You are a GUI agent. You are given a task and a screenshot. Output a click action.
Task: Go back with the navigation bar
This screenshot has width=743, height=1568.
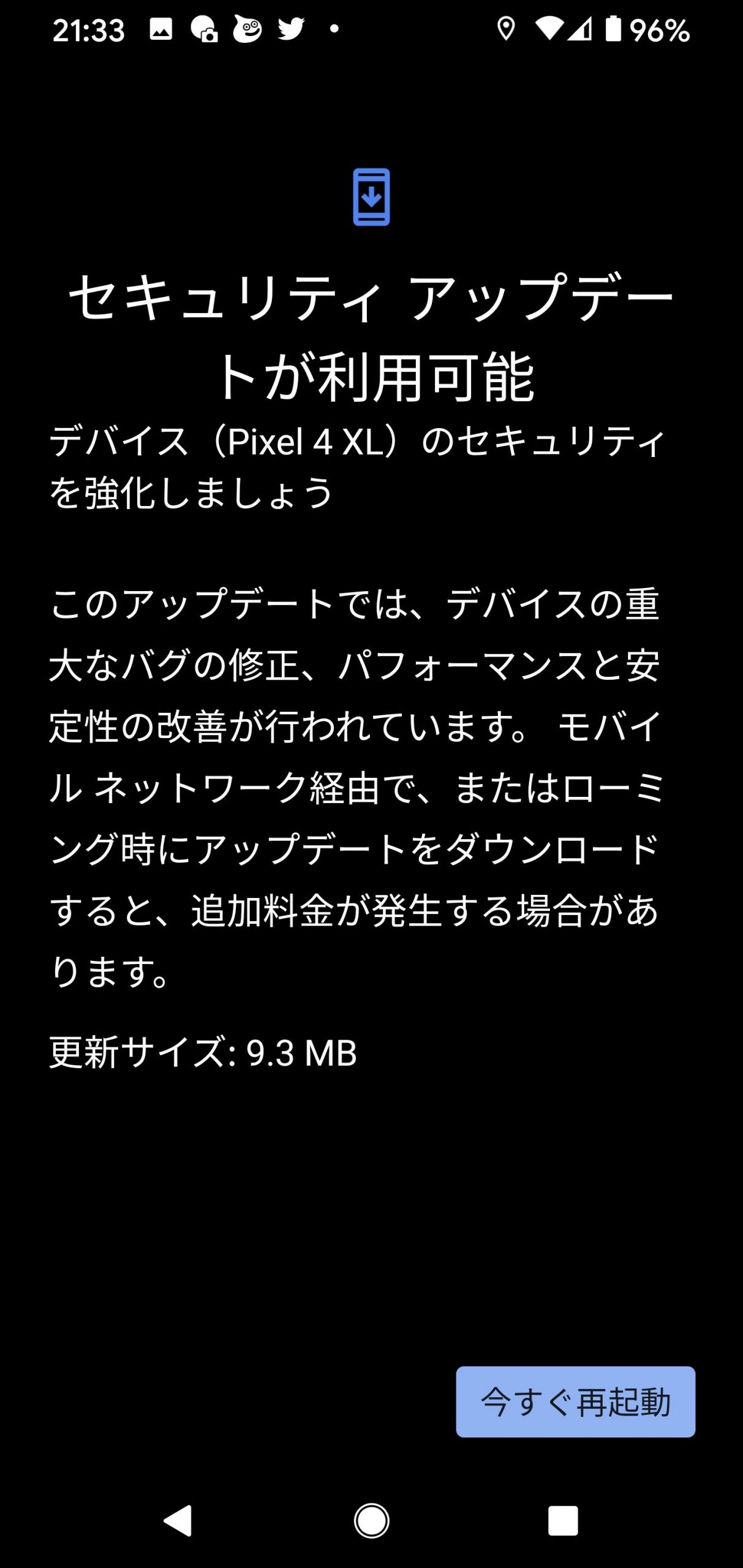[x=178, y=1521]
